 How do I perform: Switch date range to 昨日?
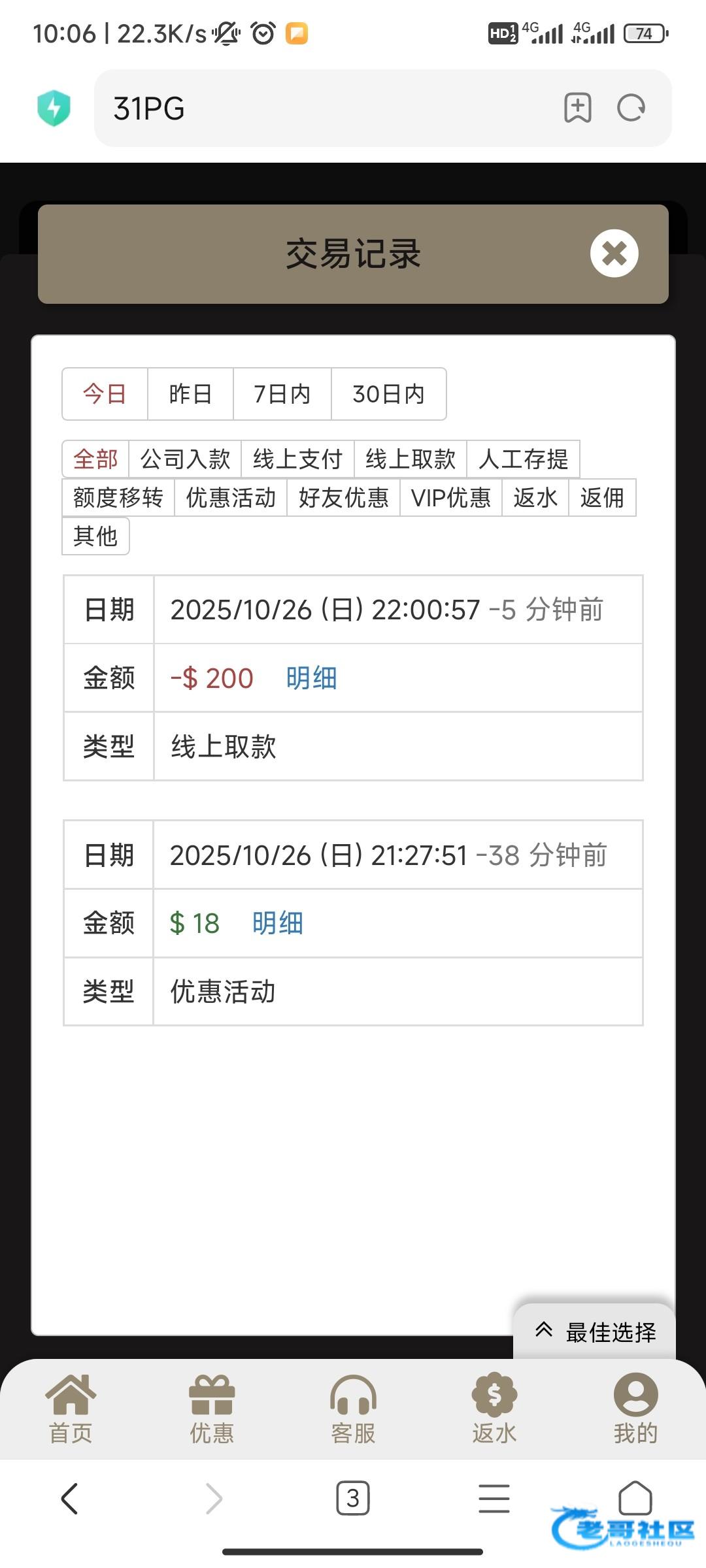pos(190,394)
